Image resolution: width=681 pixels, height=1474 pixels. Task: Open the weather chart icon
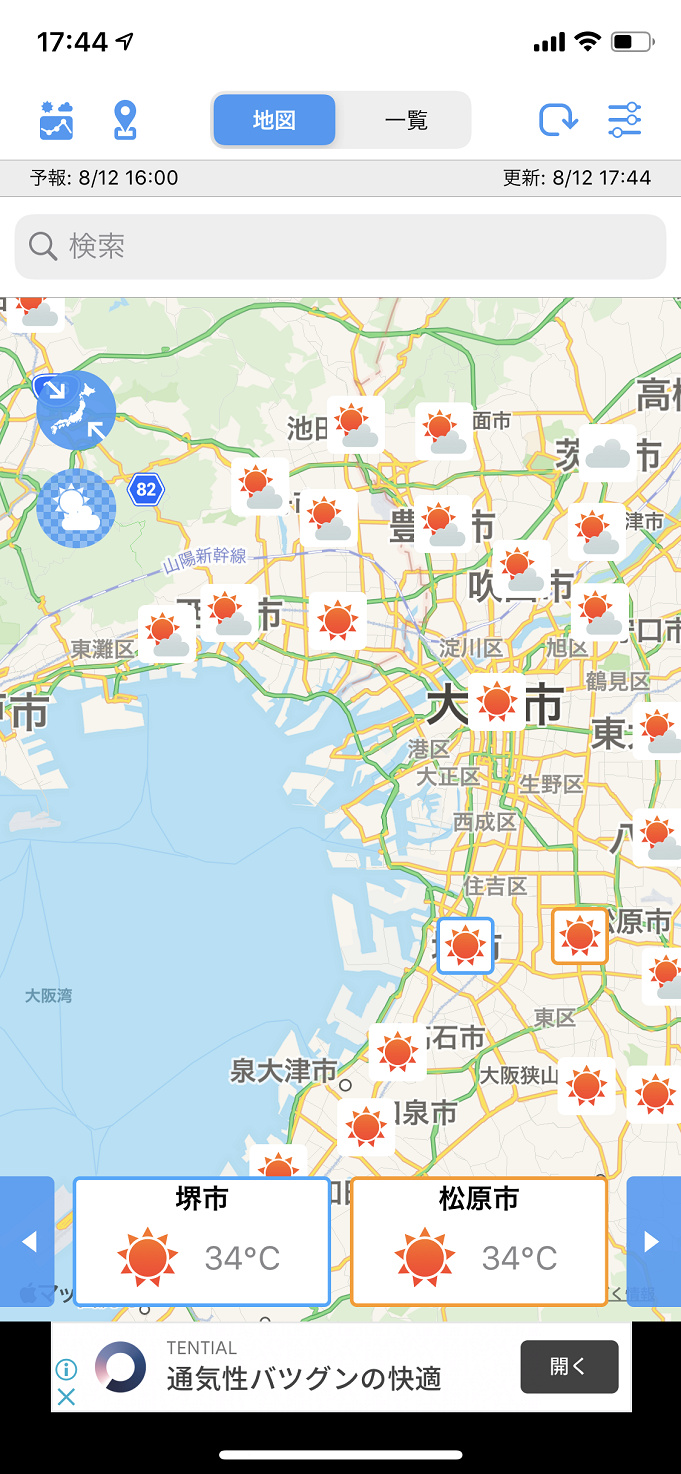tap(57, 120)
